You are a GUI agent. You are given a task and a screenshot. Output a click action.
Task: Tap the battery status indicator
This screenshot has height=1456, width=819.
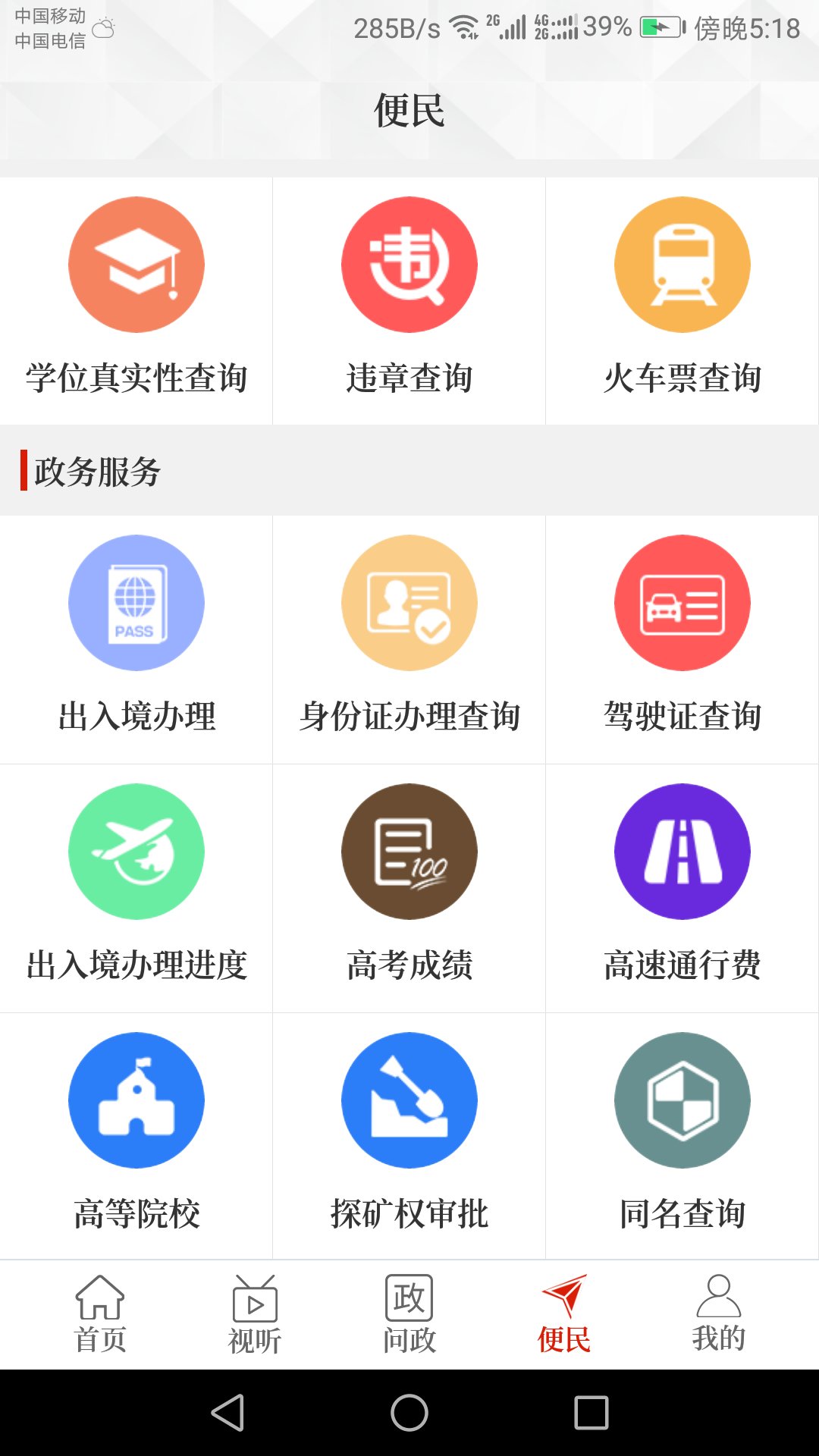659,25
